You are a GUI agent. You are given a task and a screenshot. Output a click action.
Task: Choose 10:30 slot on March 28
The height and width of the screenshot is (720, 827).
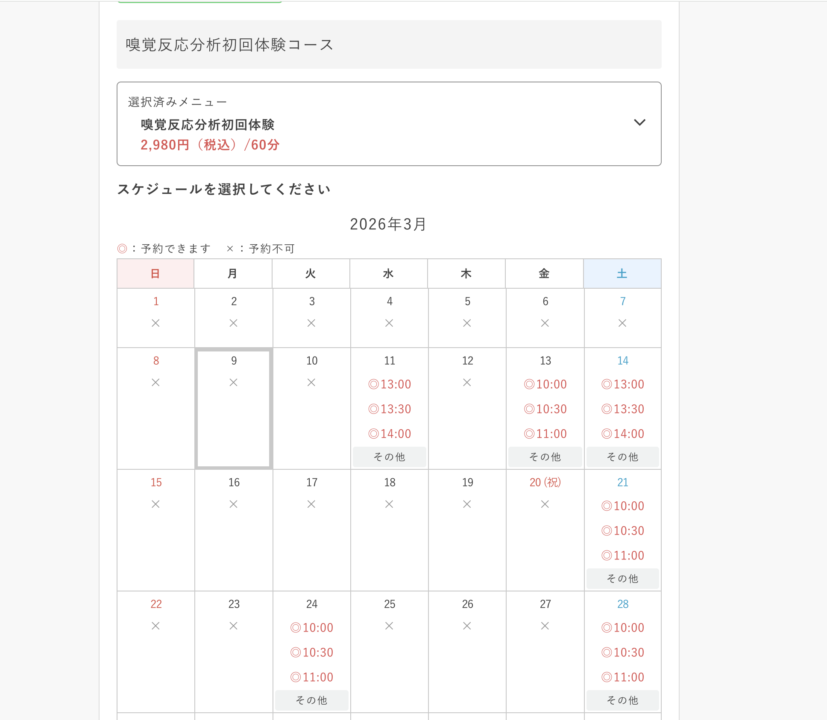622,653
